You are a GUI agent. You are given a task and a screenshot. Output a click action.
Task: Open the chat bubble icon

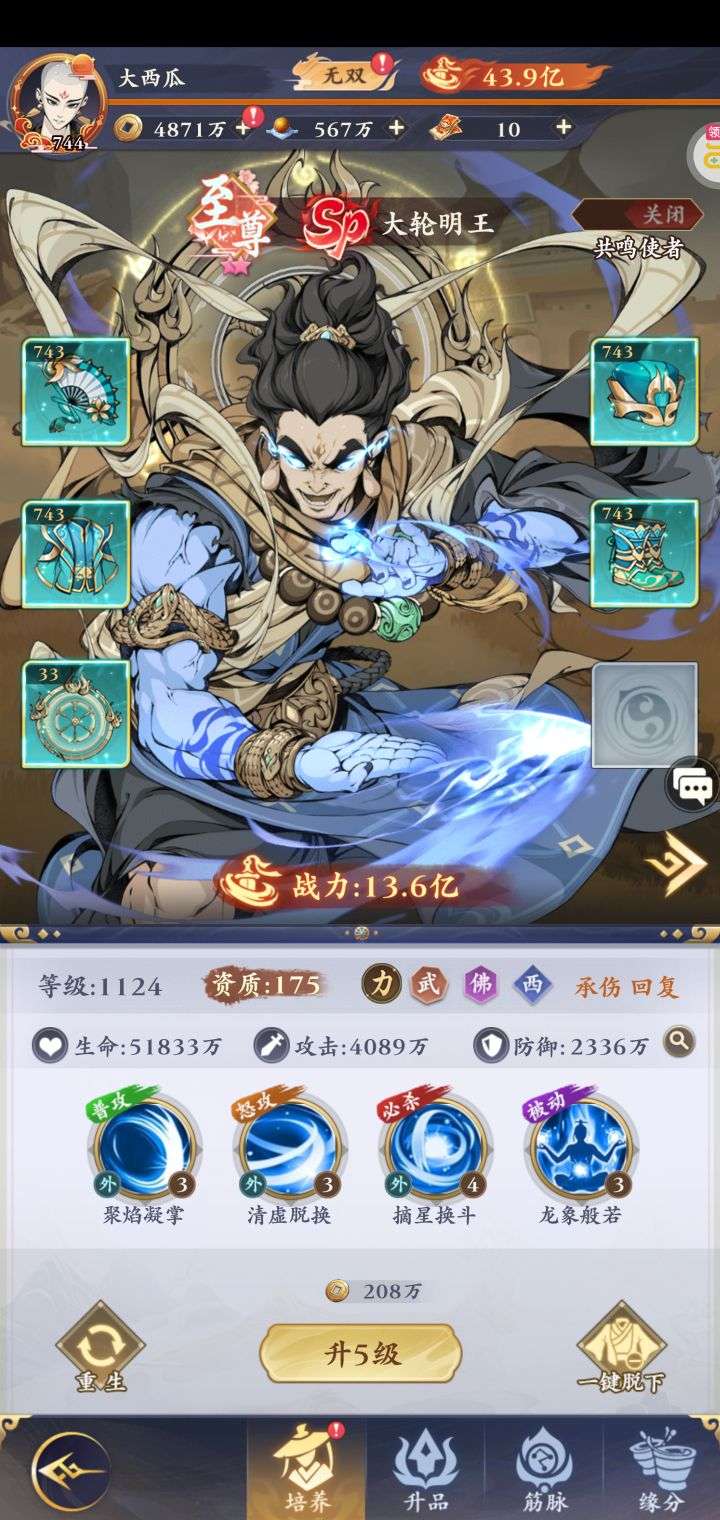pos(692,787)
